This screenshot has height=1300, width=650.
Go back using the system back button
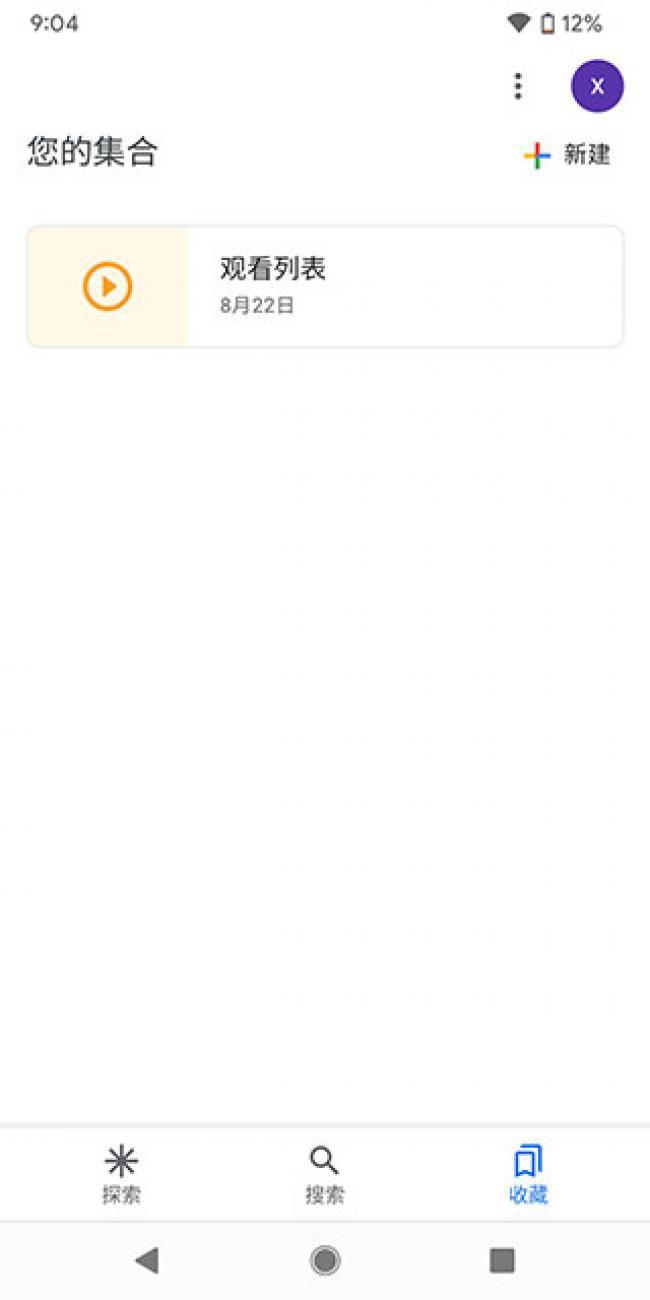(x=147, y=1260)
